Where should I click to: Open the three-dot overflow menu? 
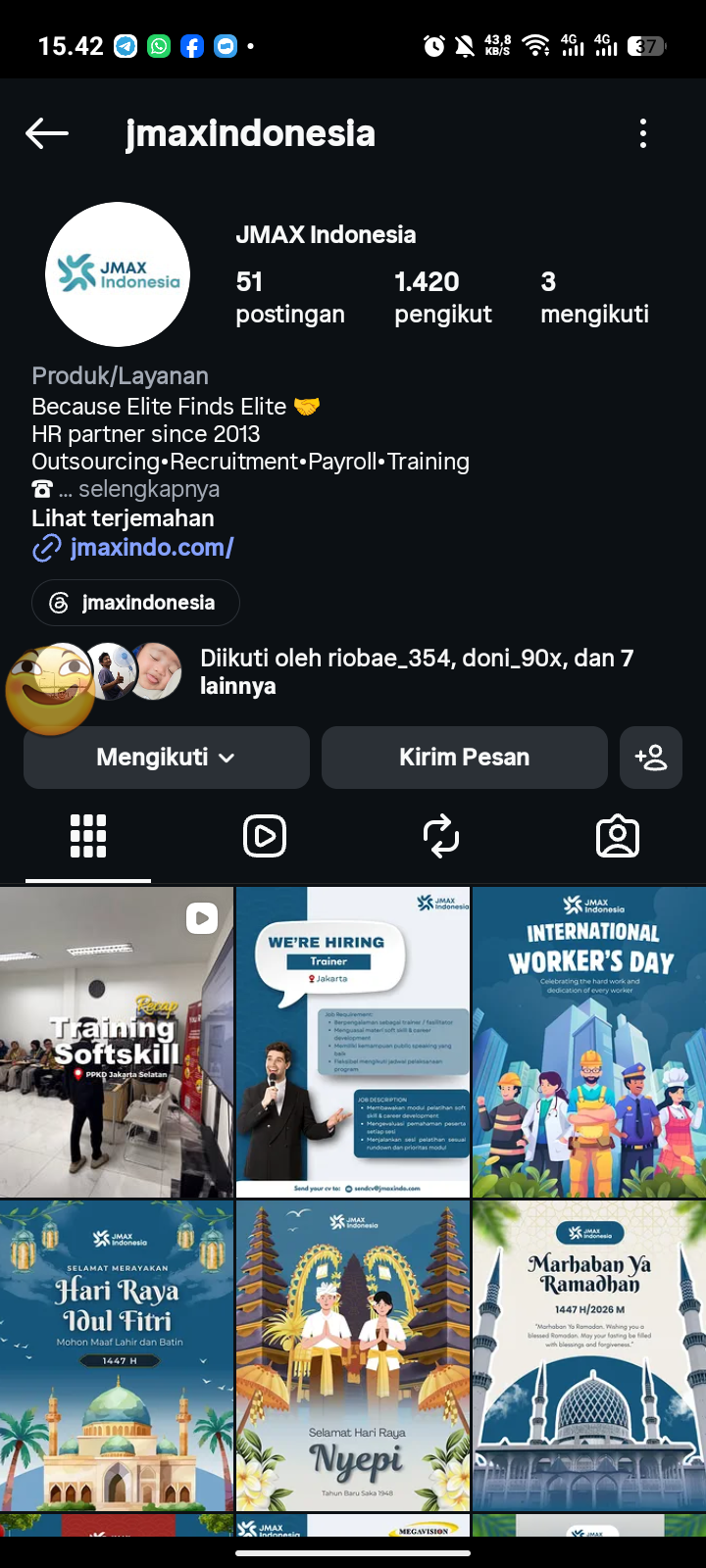pos(643,133)
